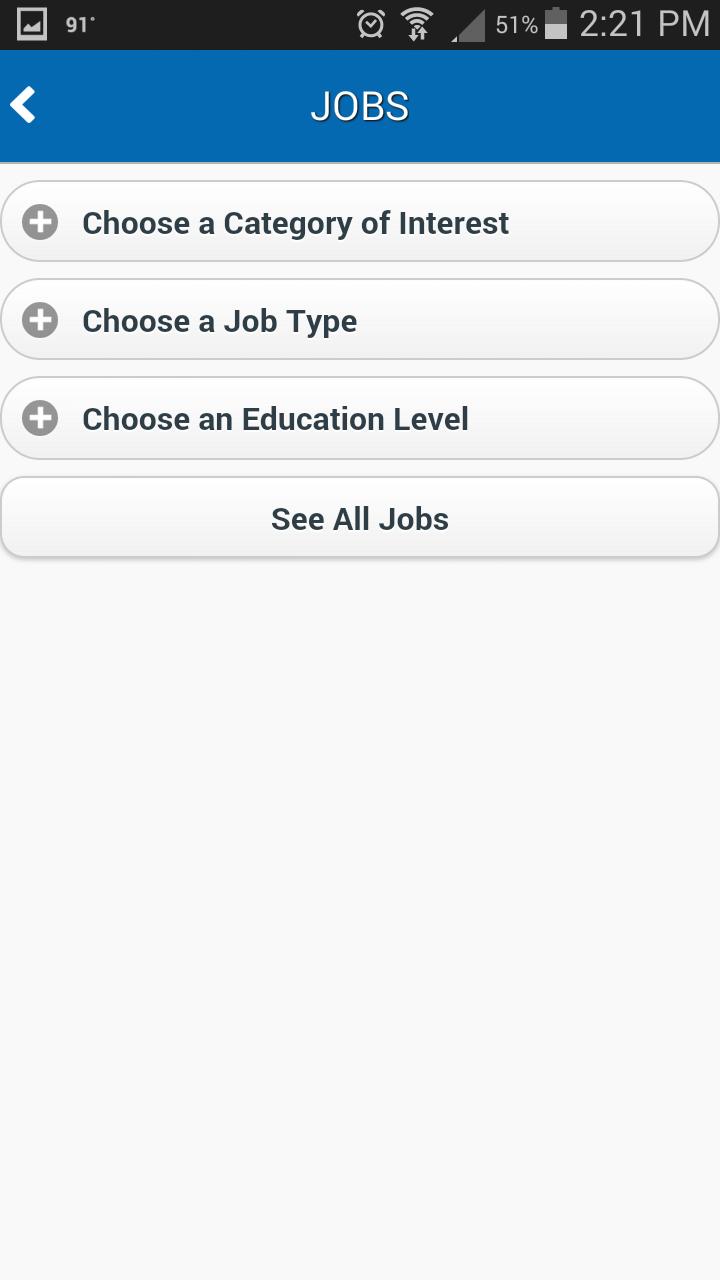The height and width of the screenshot is (1280, 720).
Task: Expand Choose an Education Level
Action: 359,418
